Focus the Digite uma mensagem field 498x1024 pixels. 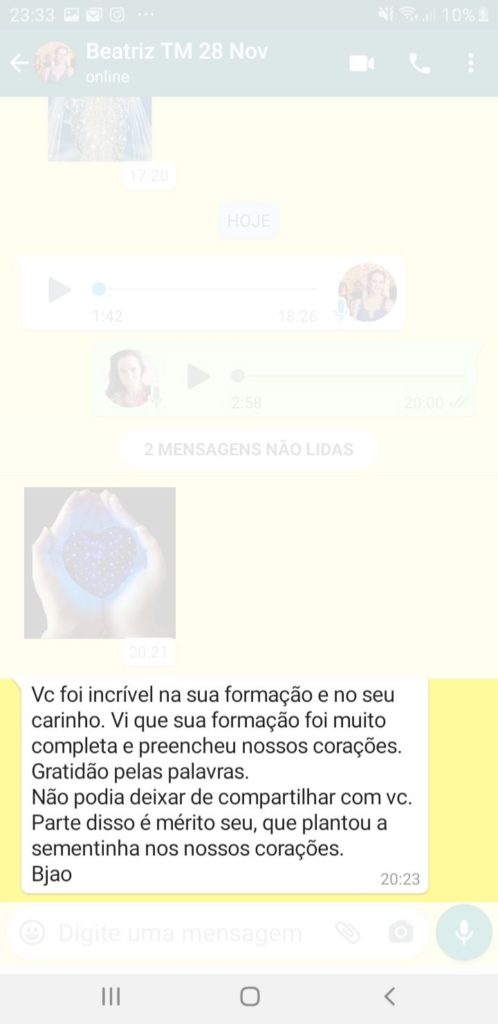pos(180,933)
